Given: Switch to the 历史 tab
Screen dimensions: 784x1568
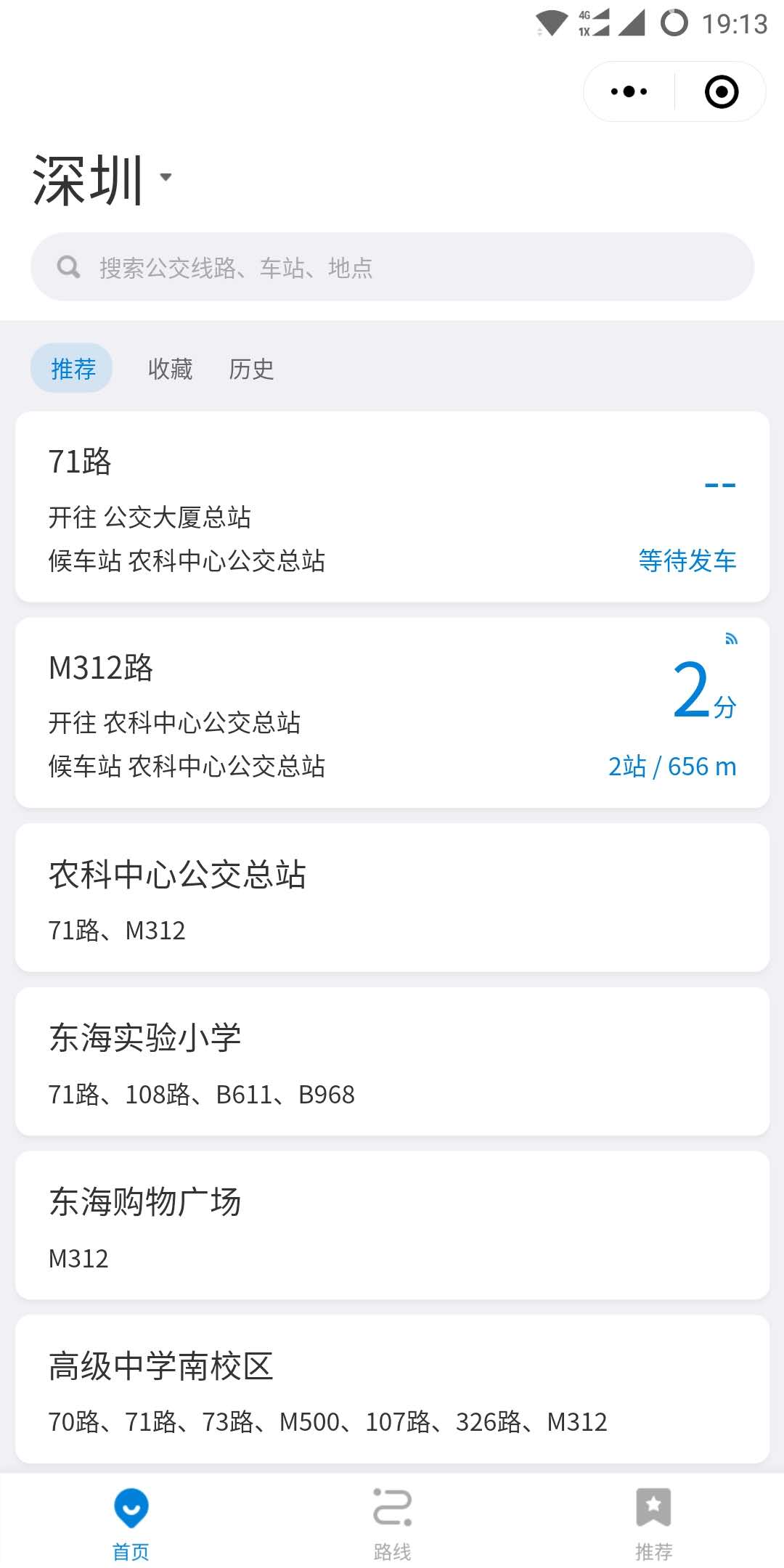Looking at the screenshot, I should click(251, 369).
